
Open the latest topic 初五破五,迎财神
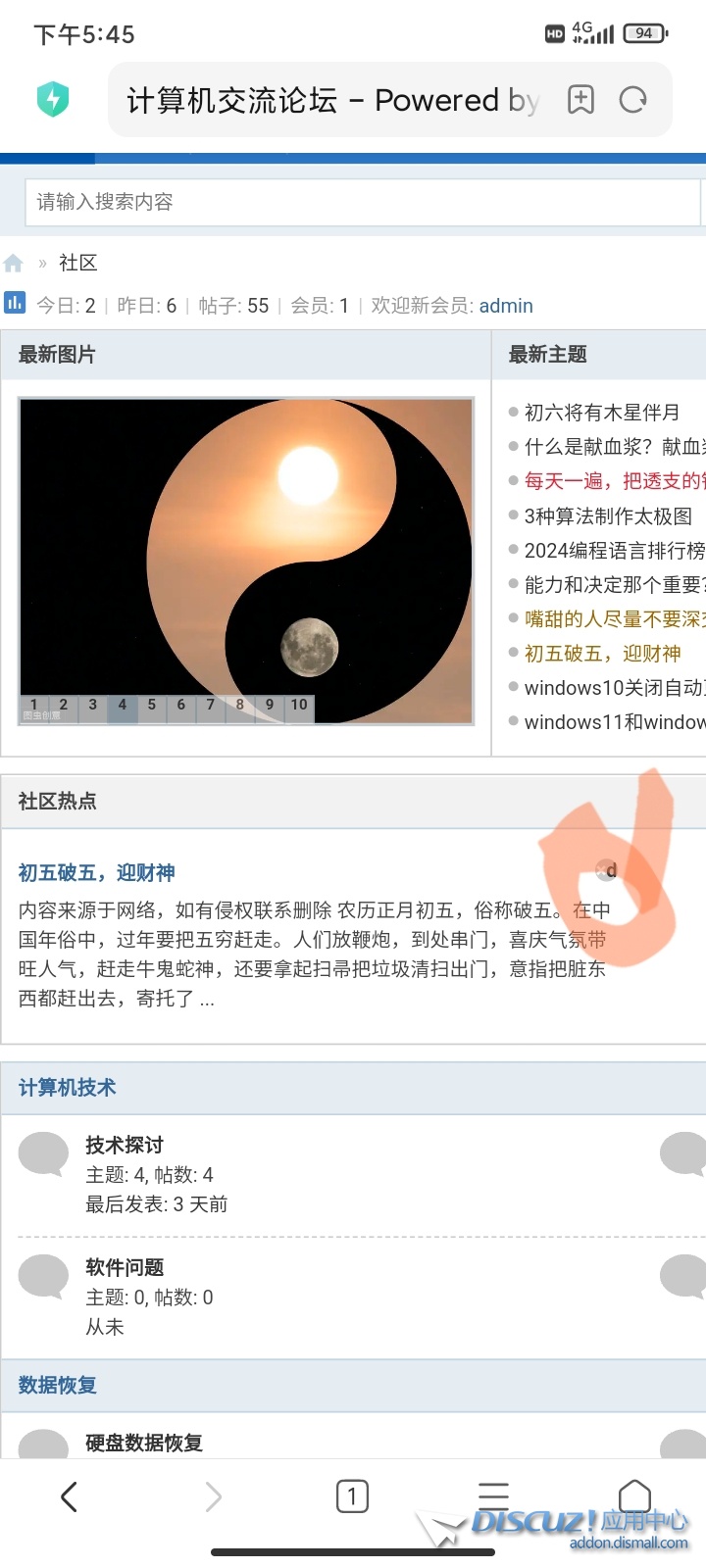pos(602,653)
